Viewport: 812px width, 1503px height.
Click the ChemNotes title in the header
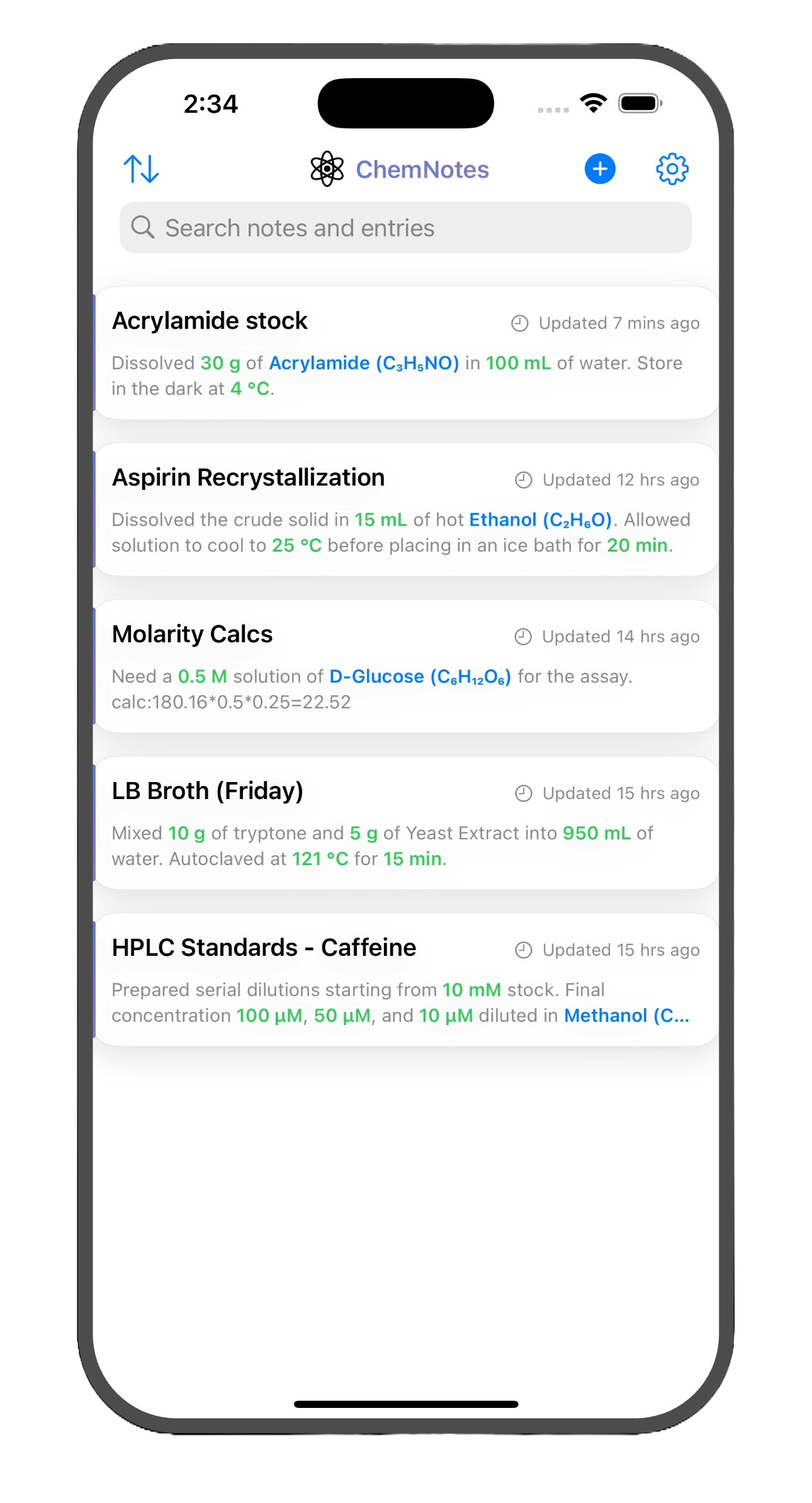[422, 169]
